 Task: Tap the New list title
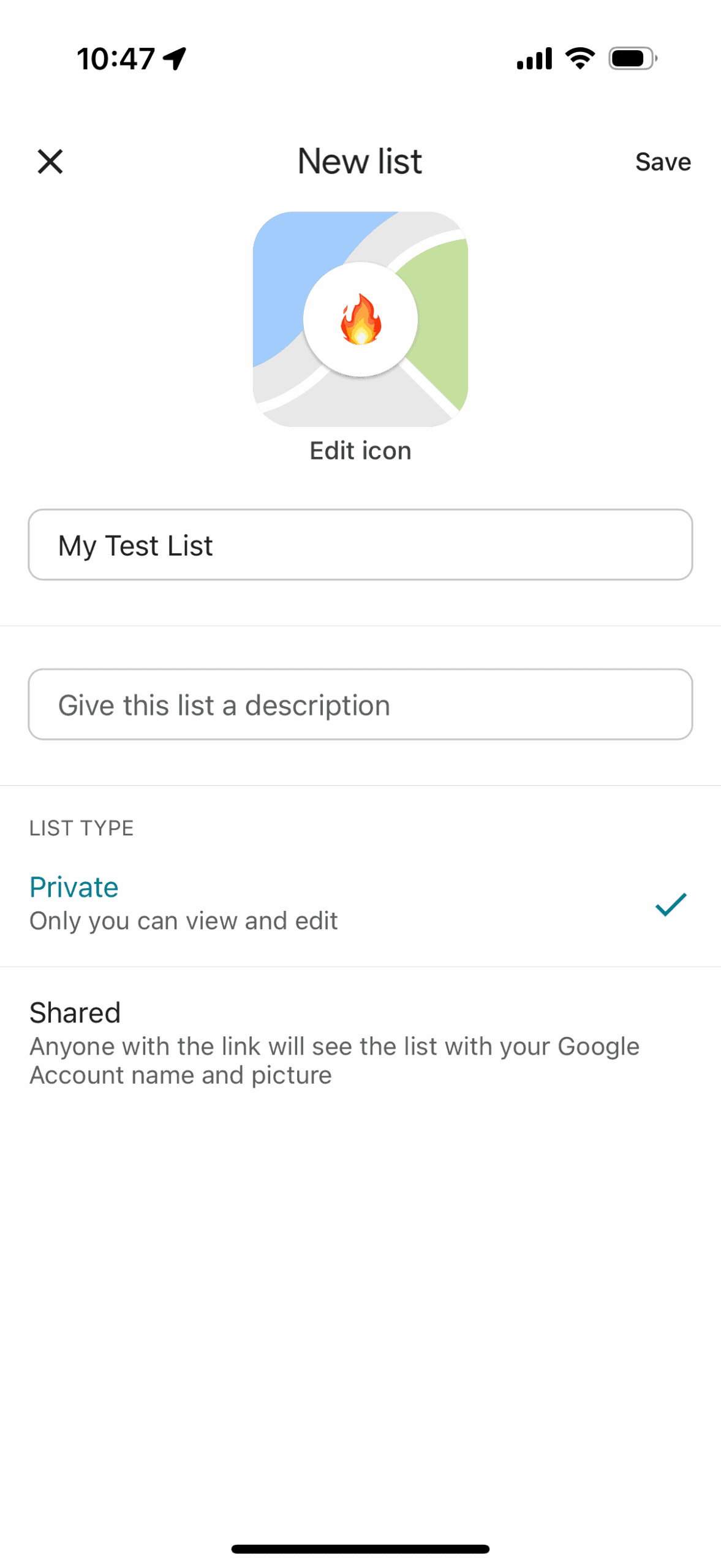(360, 160)
